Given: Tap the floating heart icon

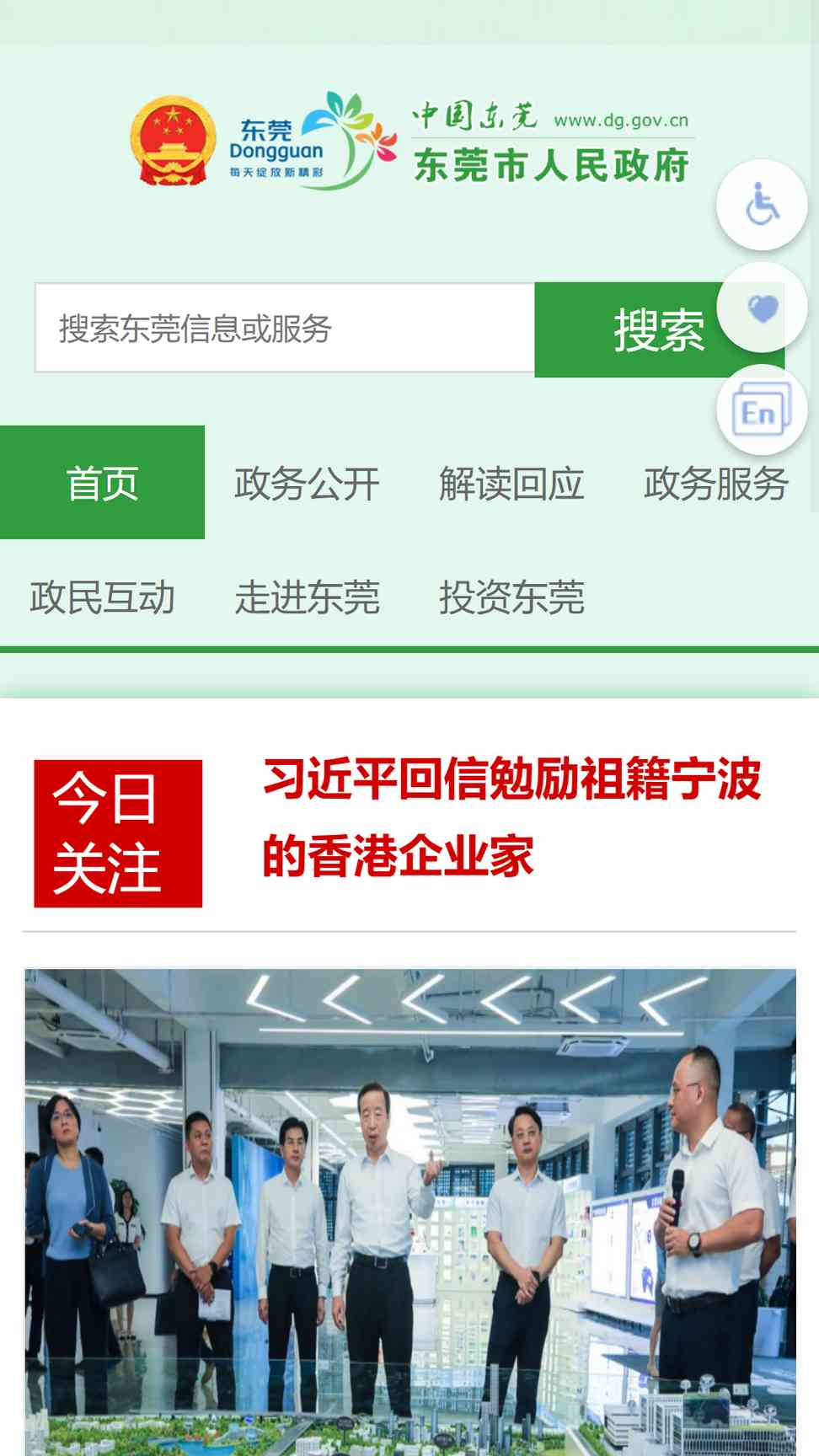Looking at the screenshot, I should (x=762, y=308).
